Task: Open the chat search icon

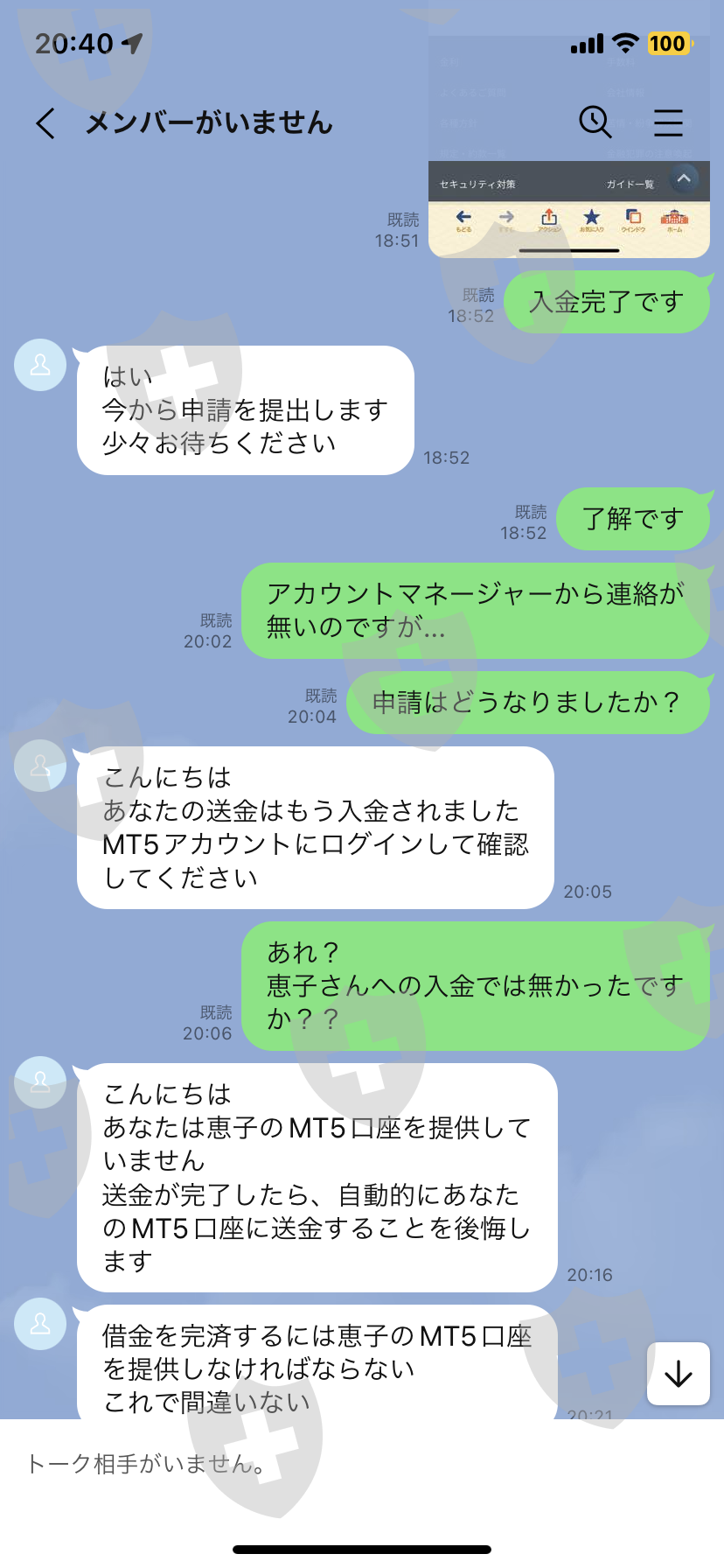Action: (x=595, y=122)
